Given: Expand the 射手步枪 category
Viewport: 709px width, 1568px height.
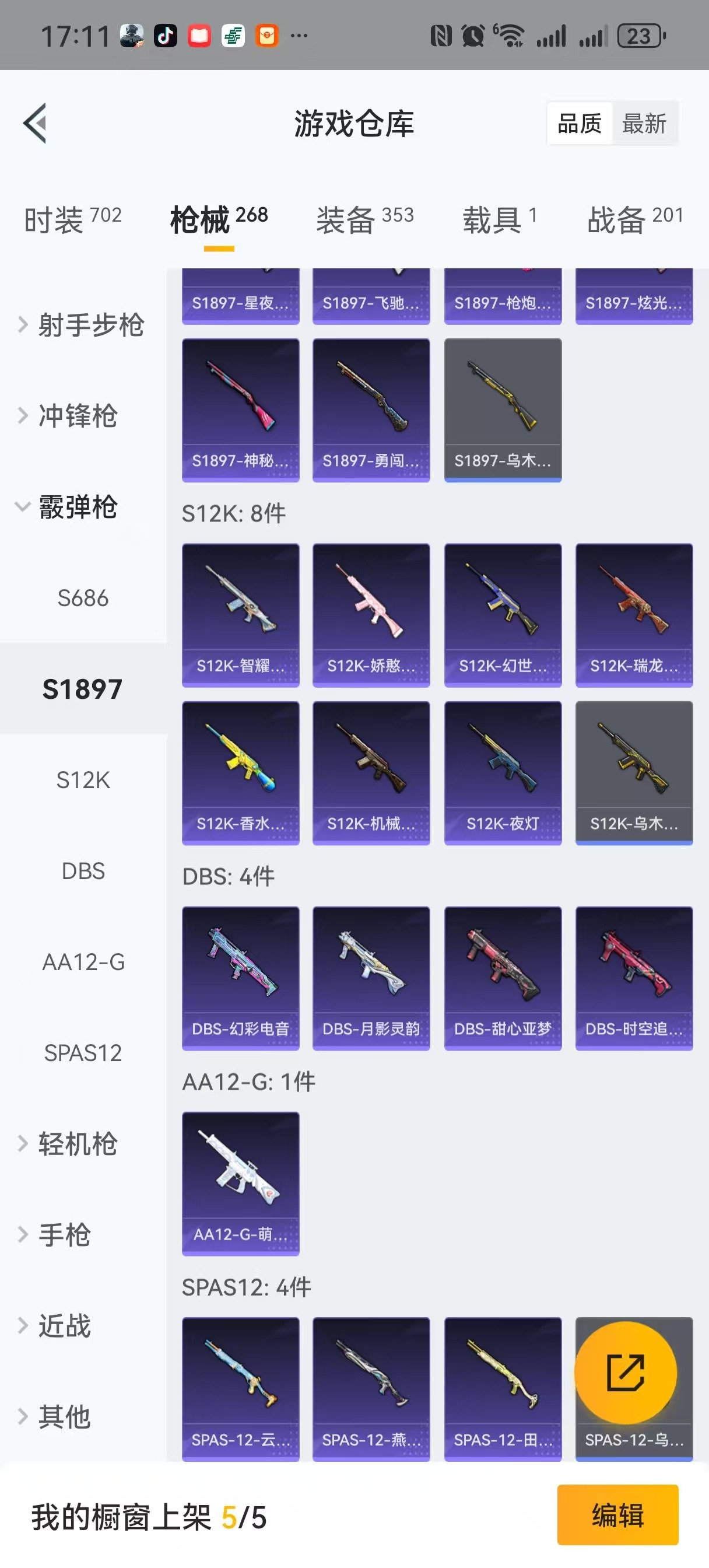Looking at the screenshot, I should pyautogui.click(x=90, y=324).
